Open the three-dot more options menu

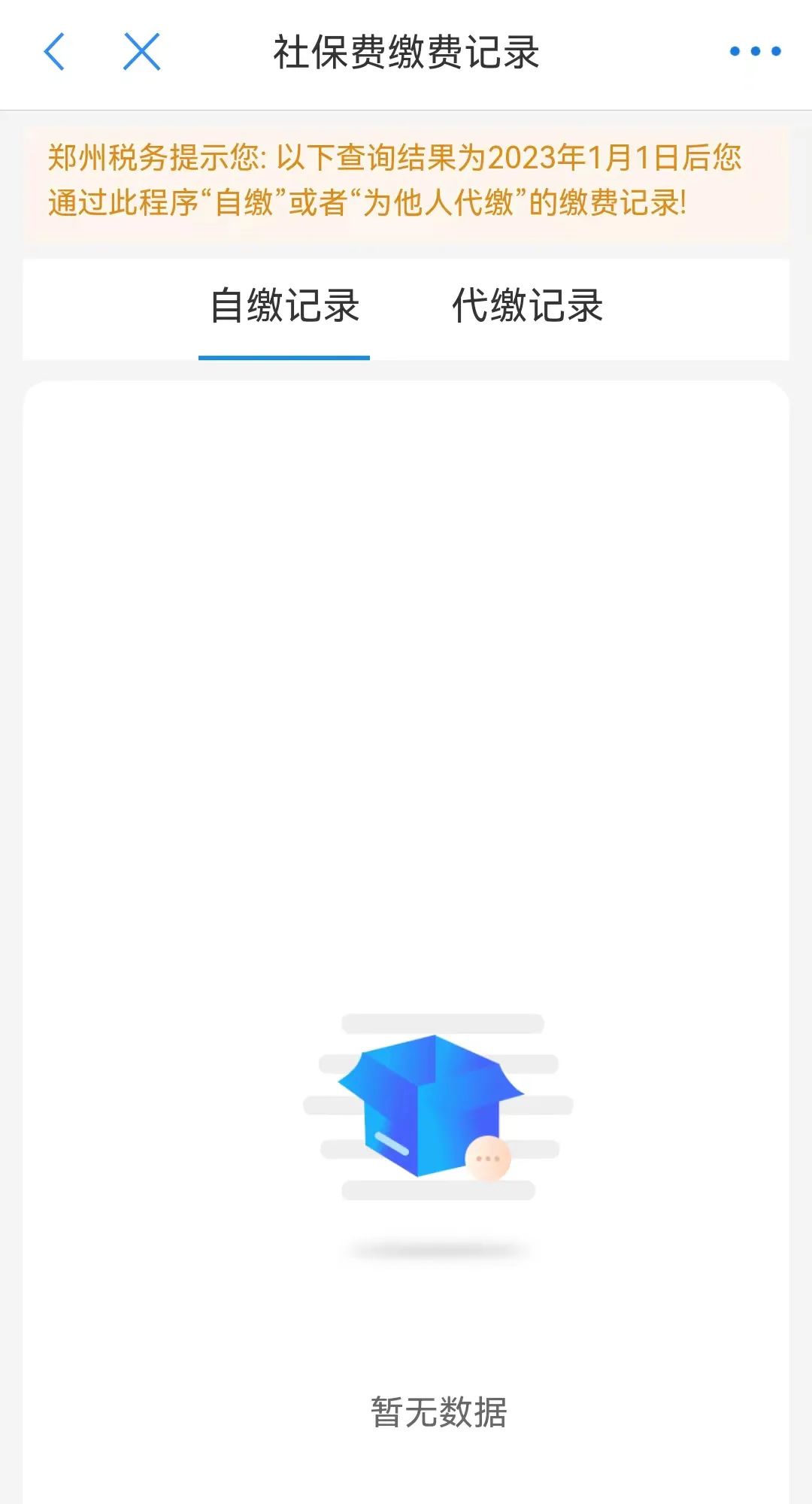tap(755, 51)
